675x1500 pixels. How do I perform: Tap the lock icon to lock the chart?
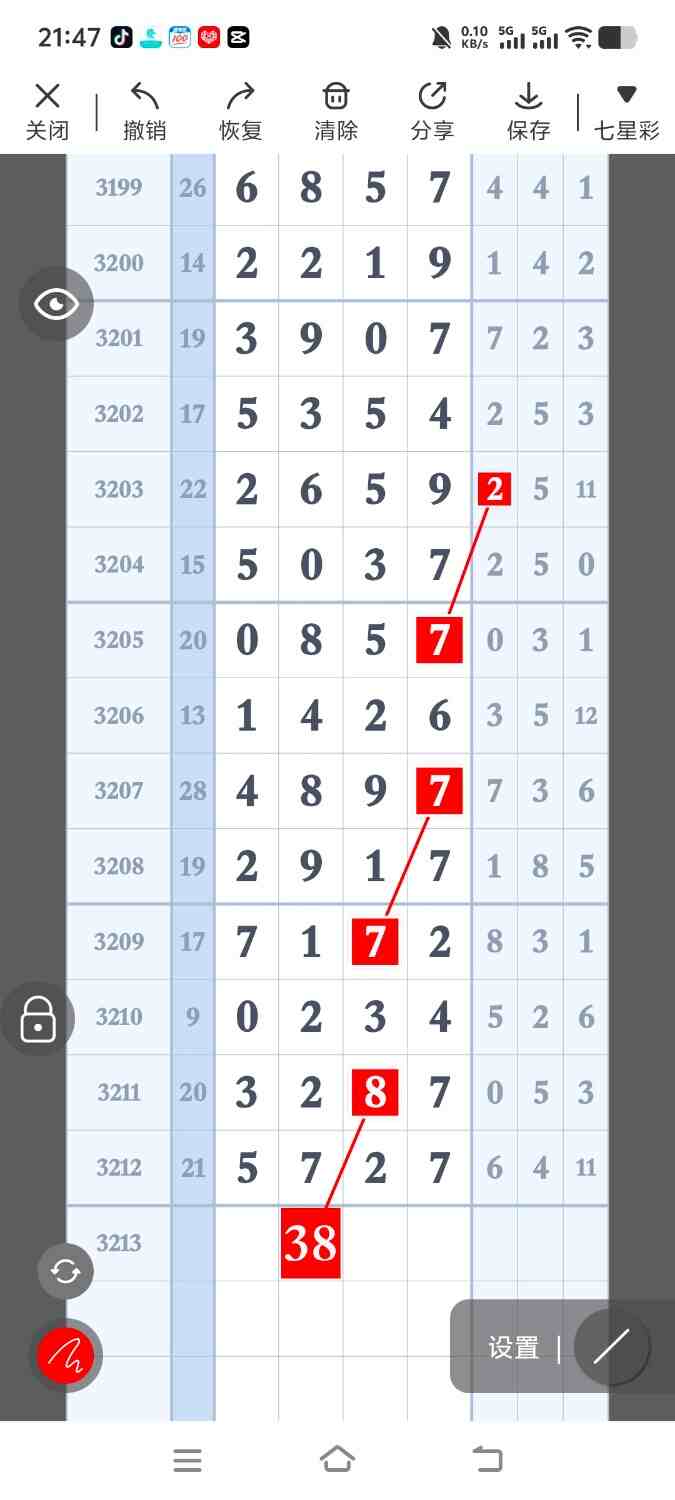(x=38, y=1019)
